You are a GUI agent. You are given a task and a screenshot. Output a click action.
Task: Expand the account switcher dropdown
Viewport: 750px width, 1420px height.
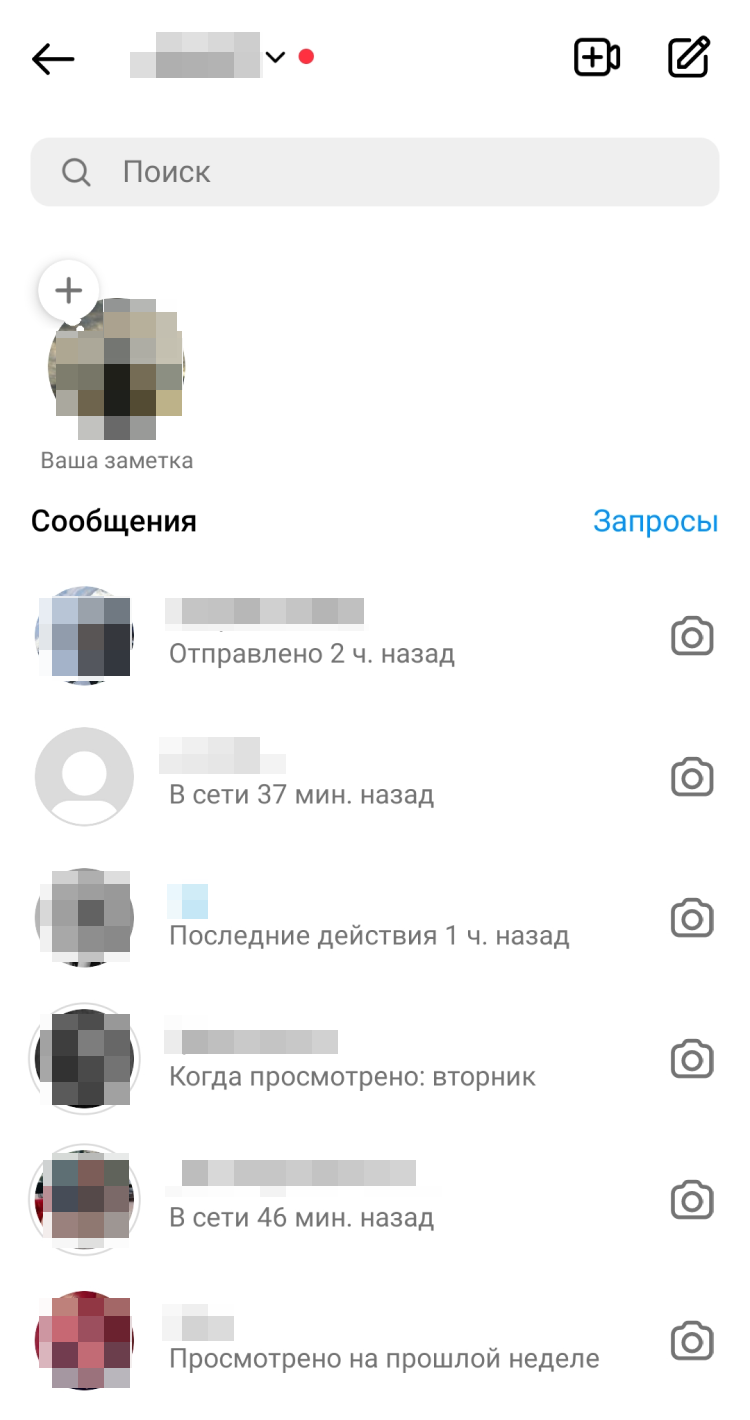click(275, 58)
